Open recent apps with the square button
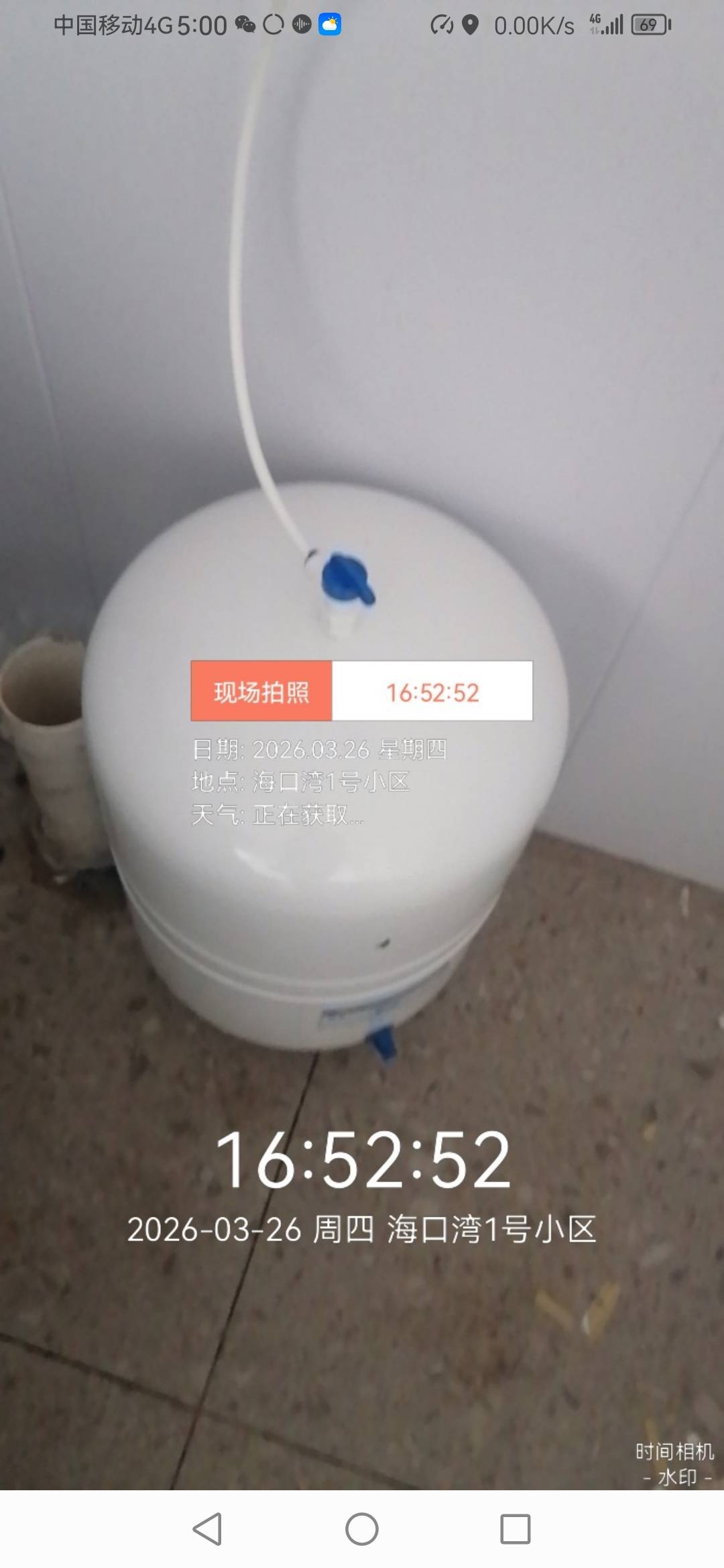This screenshot has width=724, height=1568. [515, 1529]
